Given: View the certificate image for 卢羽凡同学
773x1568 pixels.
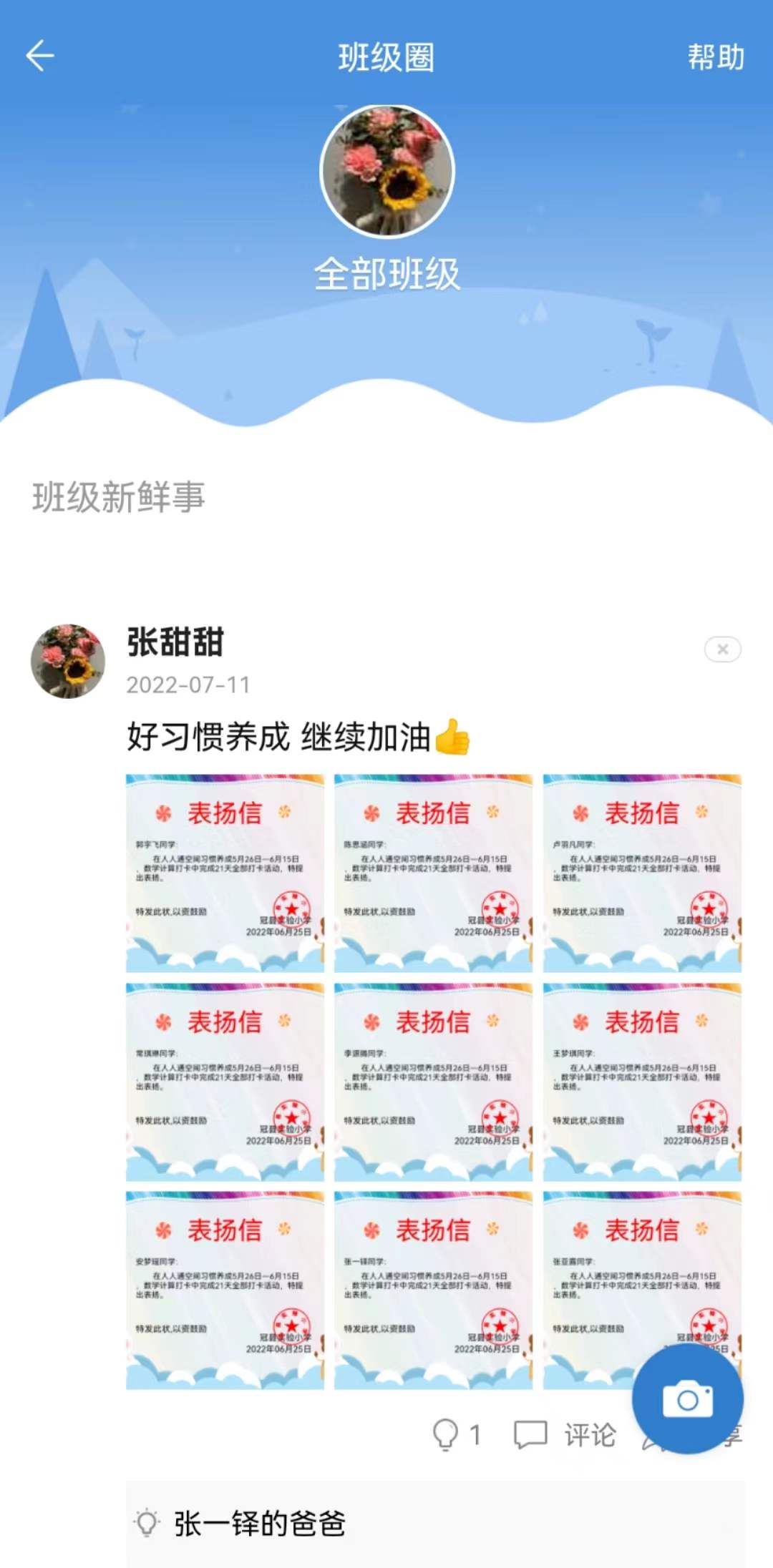Looking at the screenshot, I should [642, 873].
